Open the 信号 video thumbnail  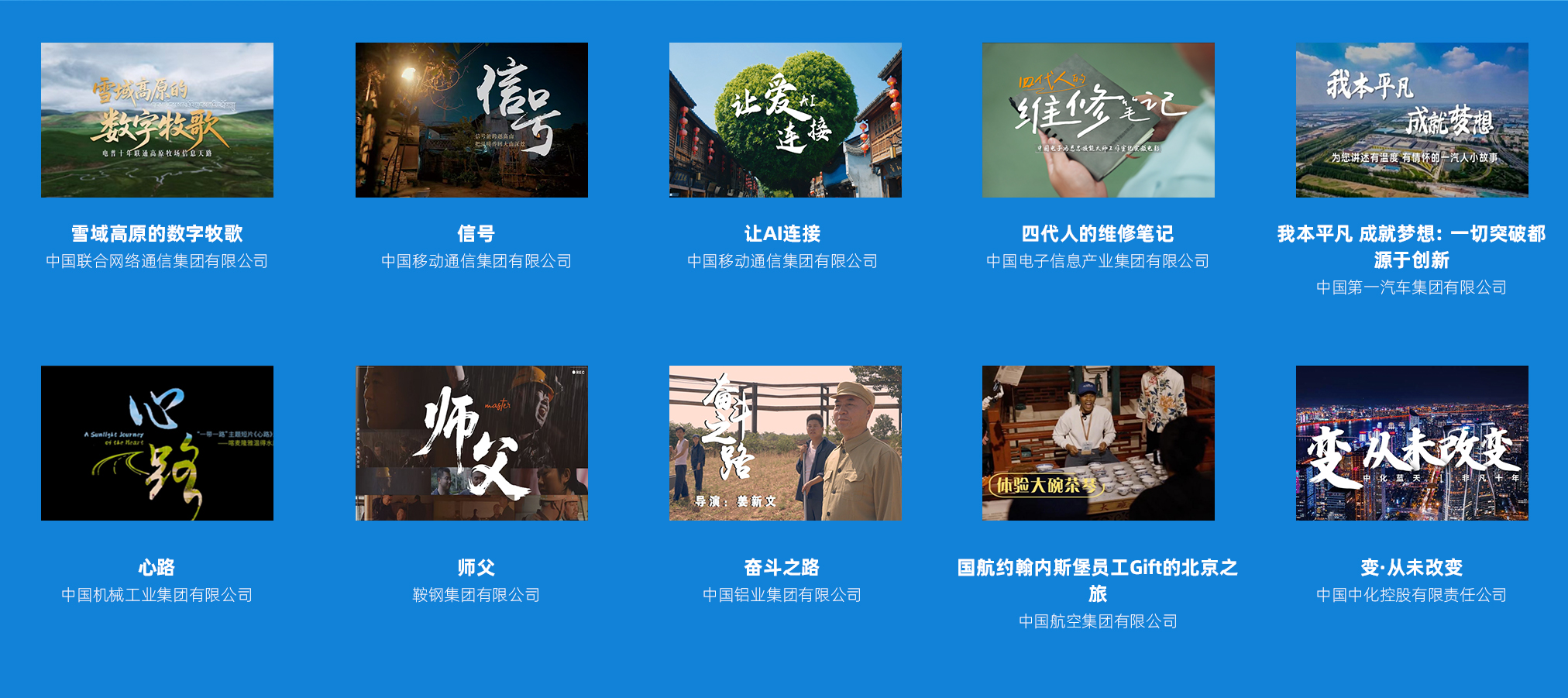pos(471,120)
